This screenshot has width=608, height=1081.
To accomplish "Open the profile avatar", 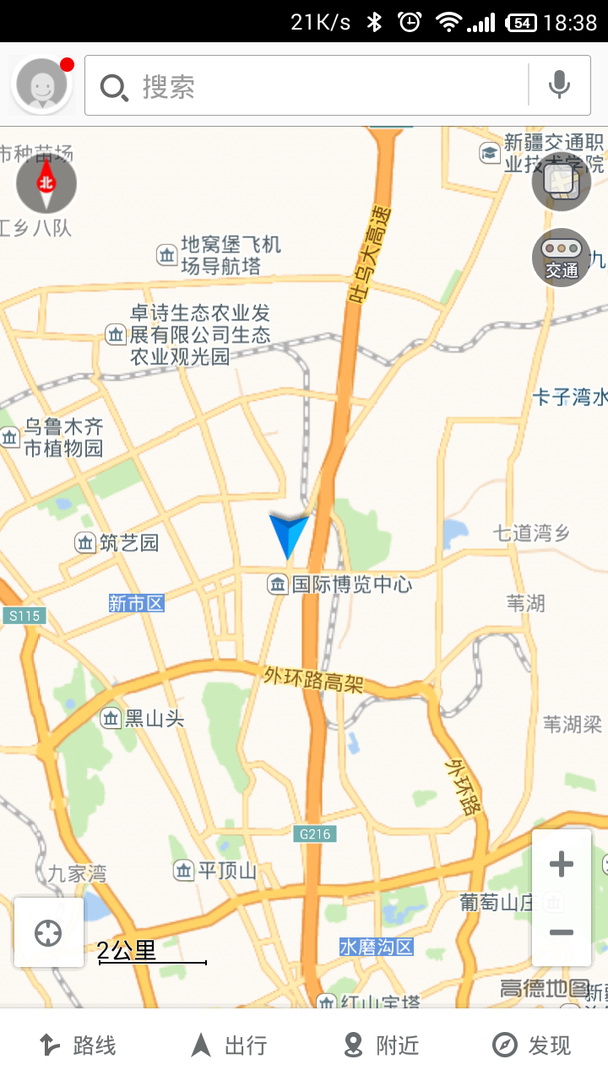I will 42,85.
